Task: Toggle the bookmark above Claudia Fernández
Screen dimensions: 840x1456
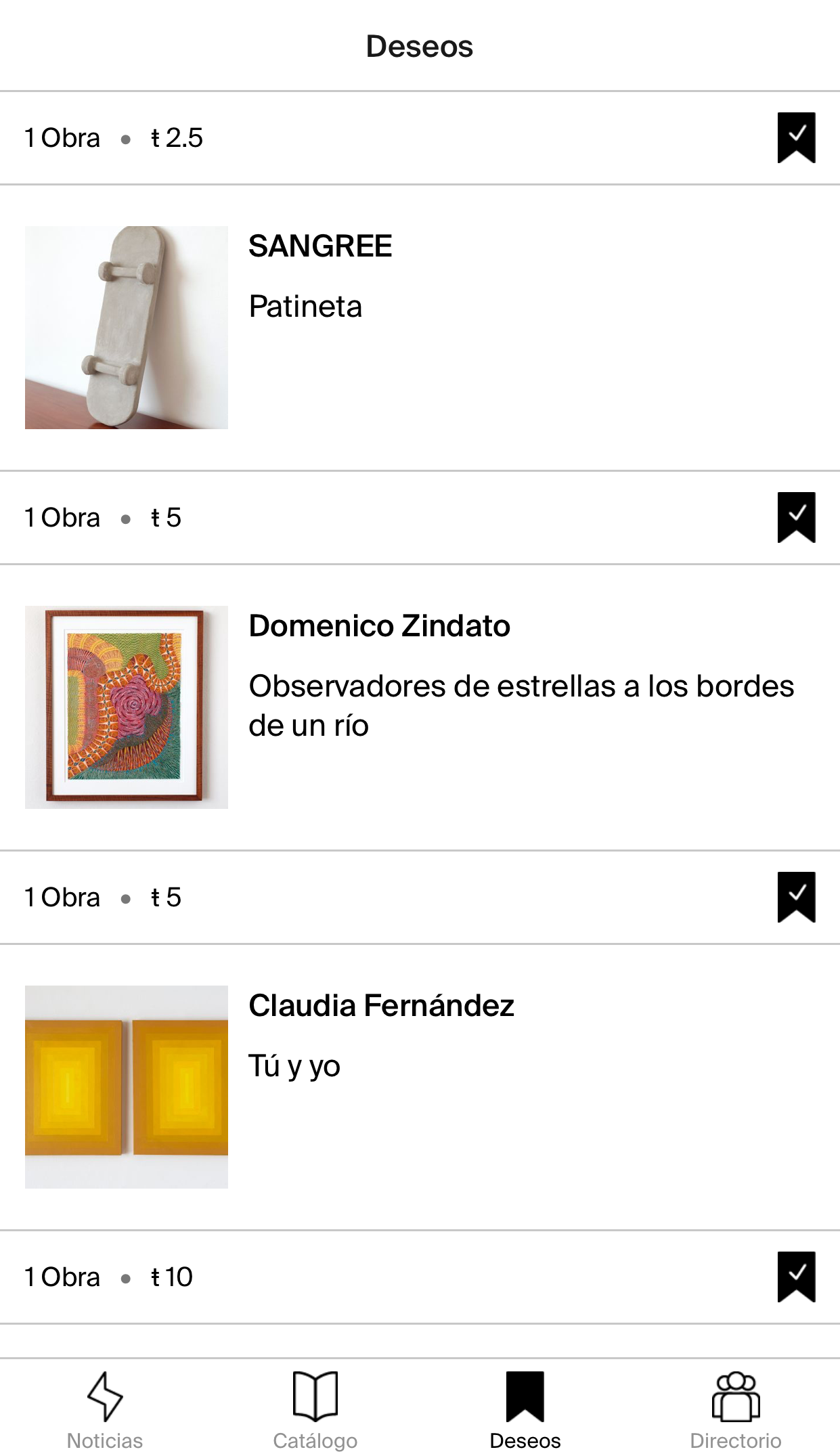Action: pyautogui.click(x=796, y=897)
